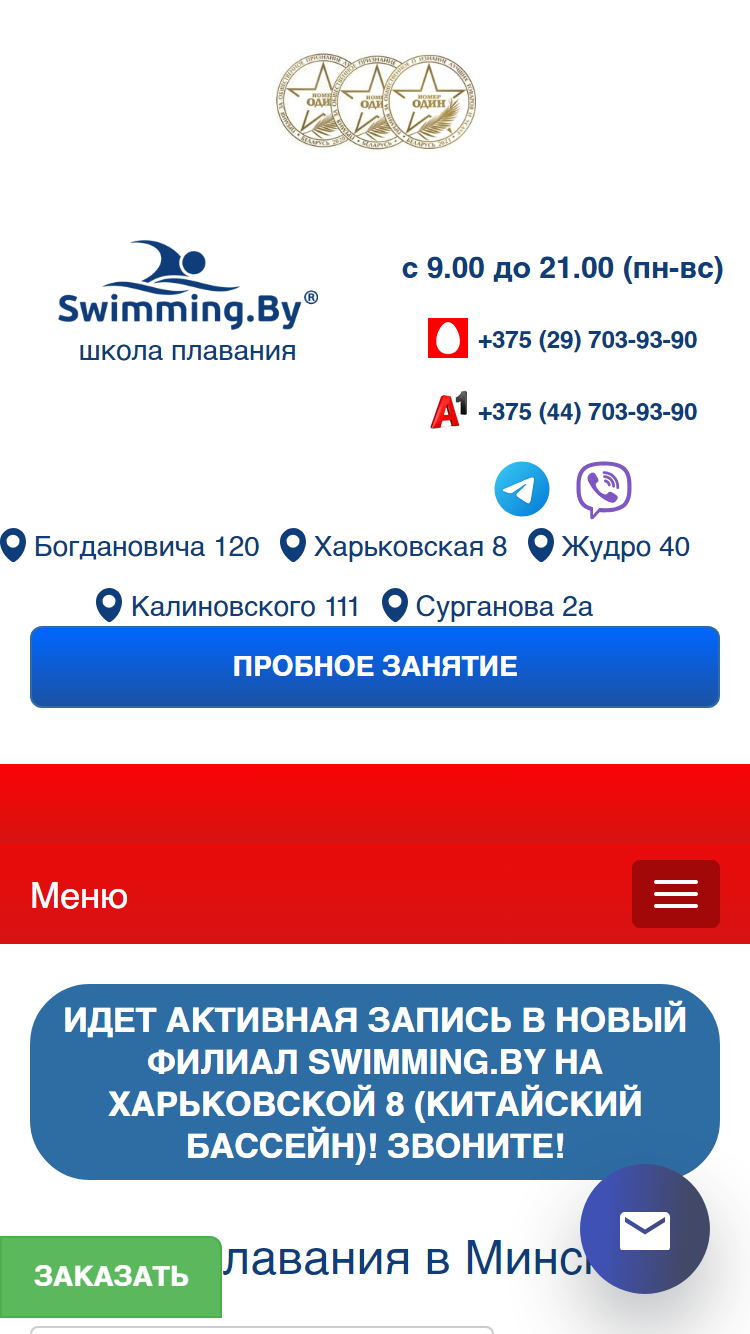This screenshot has height=1334, width=750.
Task: Open the Харьковская 8 address
Action: point(394,547)
